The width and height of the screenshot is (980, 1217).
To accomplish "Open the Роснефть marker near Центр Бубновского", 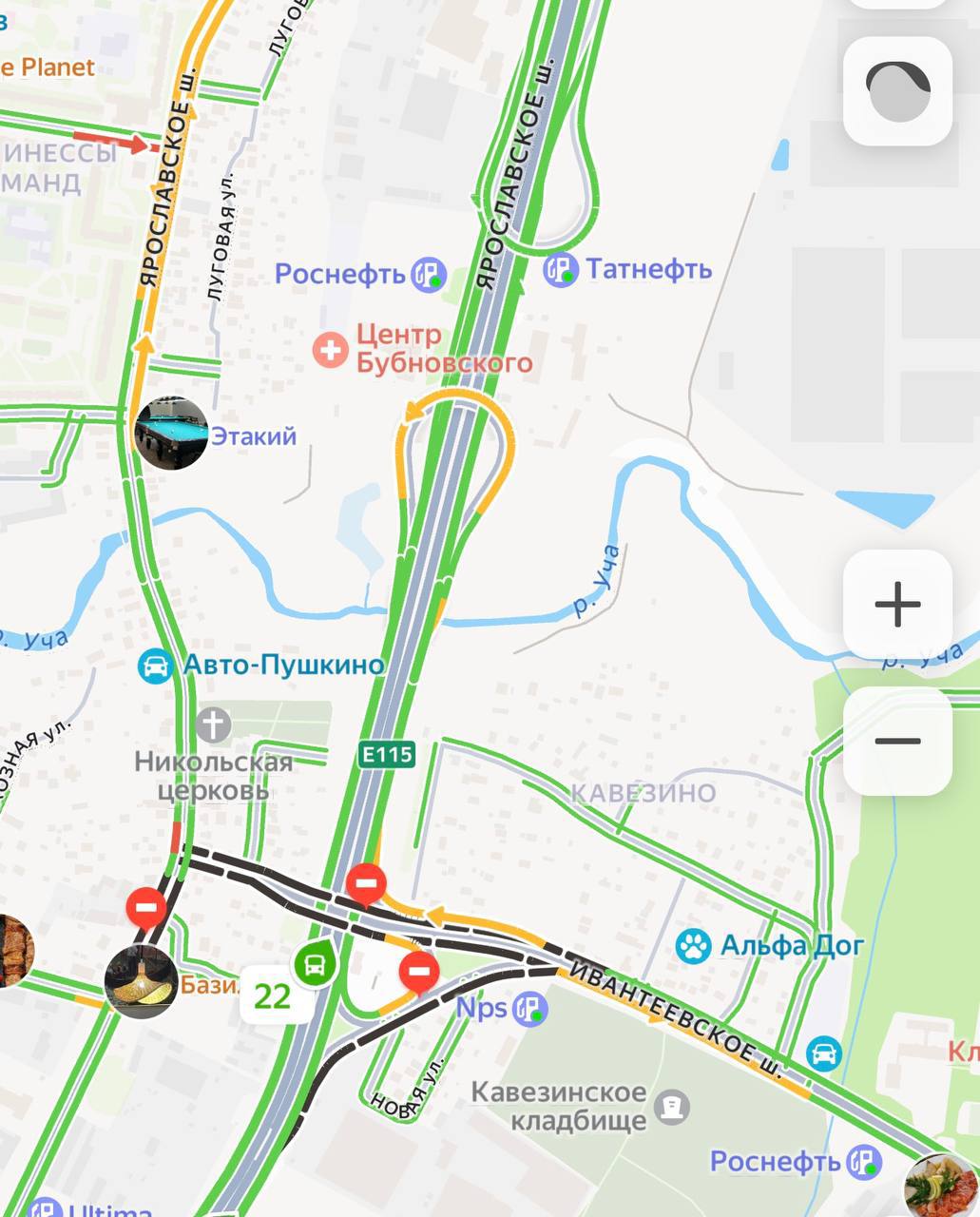I will 429,275.
